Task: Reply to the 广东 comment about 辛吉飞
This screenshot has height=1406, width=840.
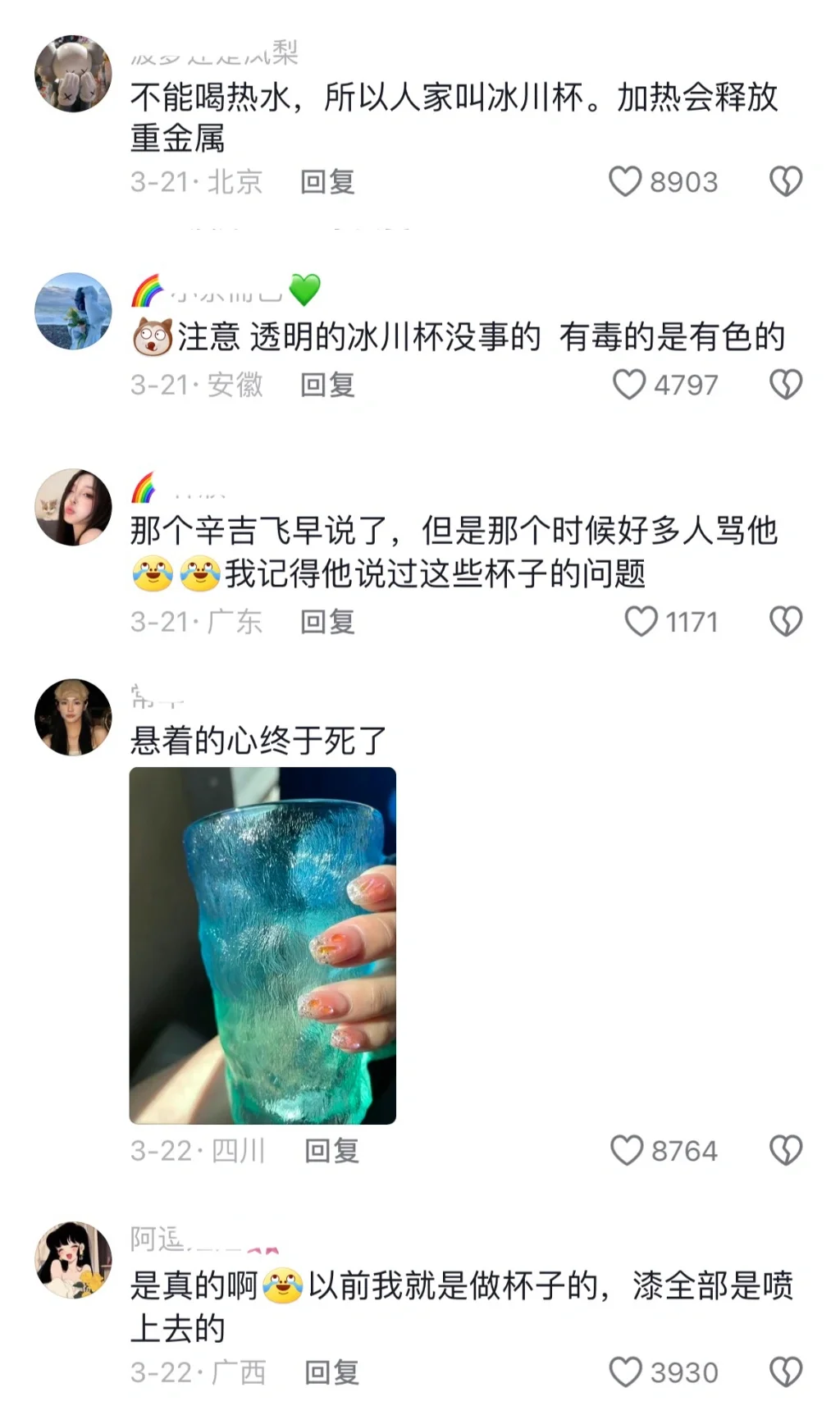Action: pos(327,621)
